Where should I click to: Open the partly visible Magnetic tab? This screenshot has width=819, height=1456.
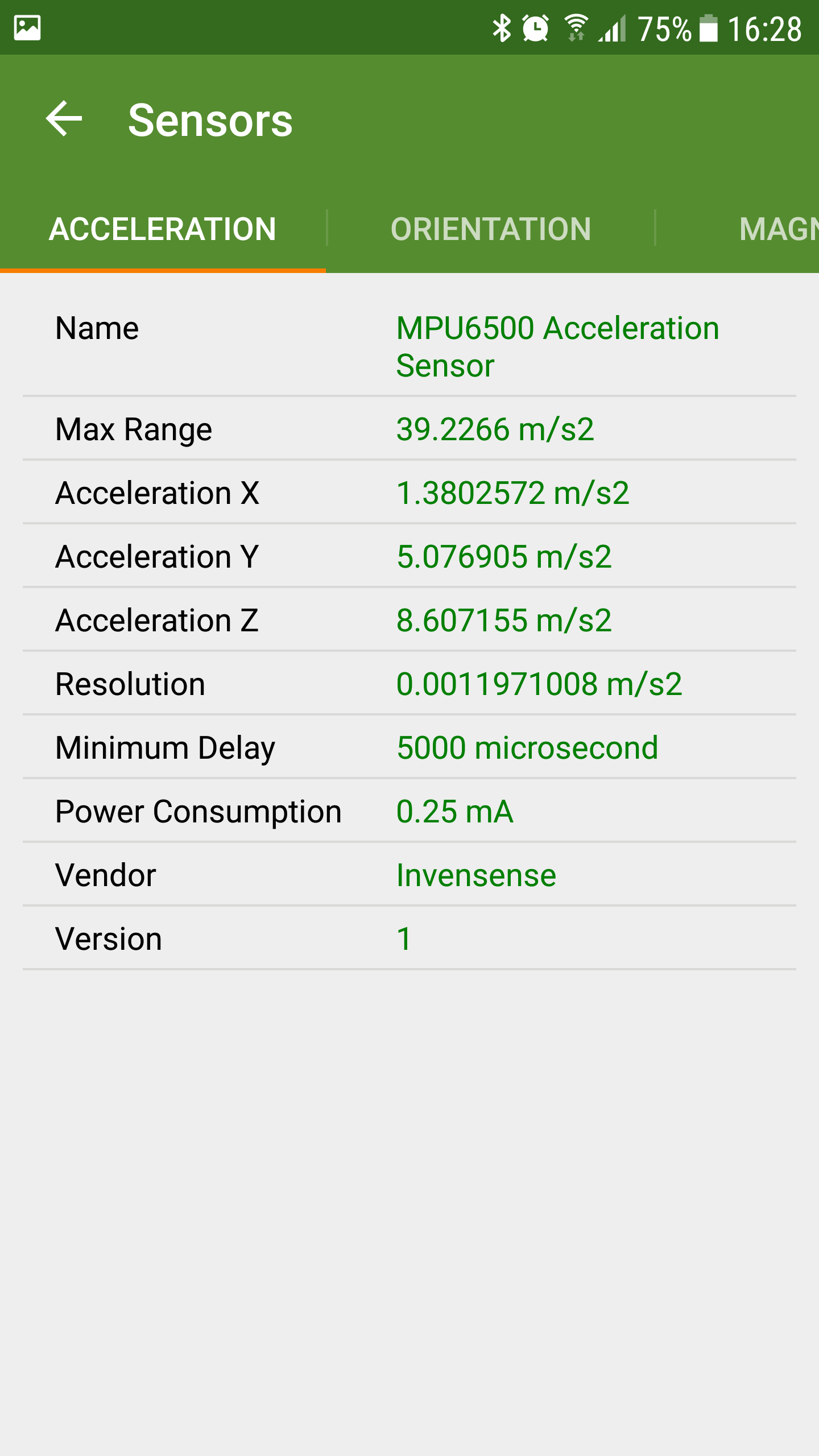[x=778, y=229]
